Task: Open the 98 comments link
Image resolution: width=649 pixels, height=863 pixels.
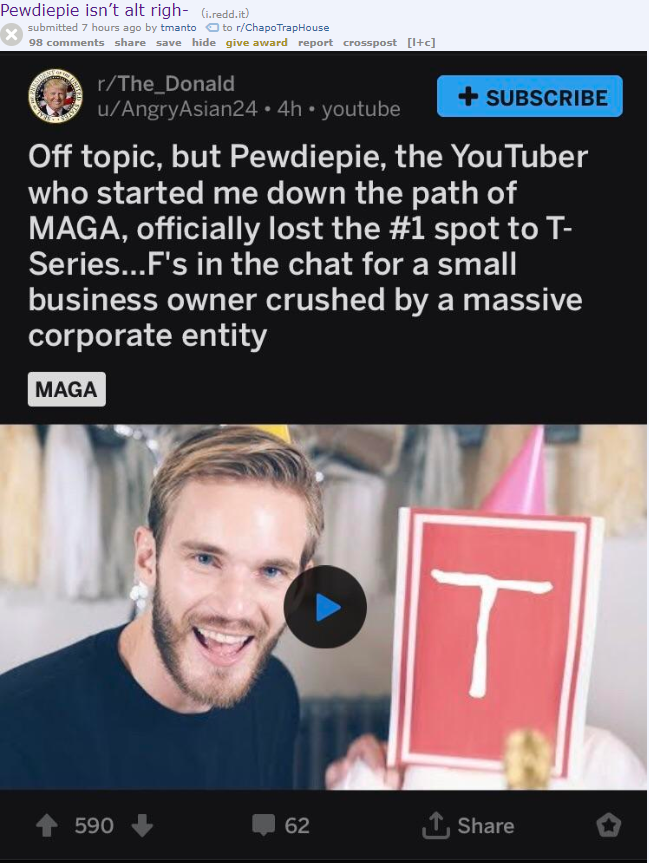Action: (x=66, y=43)
